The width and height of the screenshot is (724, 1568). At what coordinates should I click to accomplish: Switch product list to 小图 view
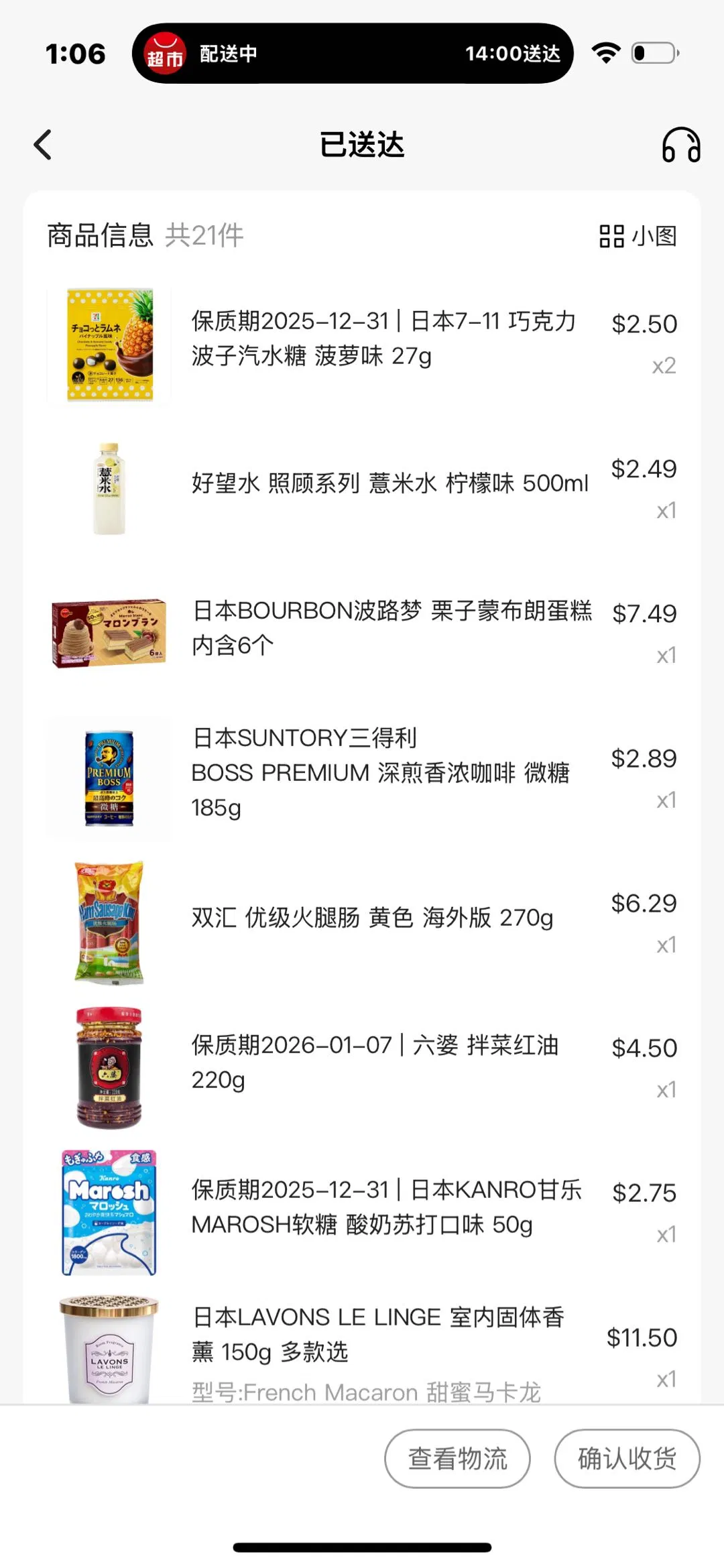(638, 236)
